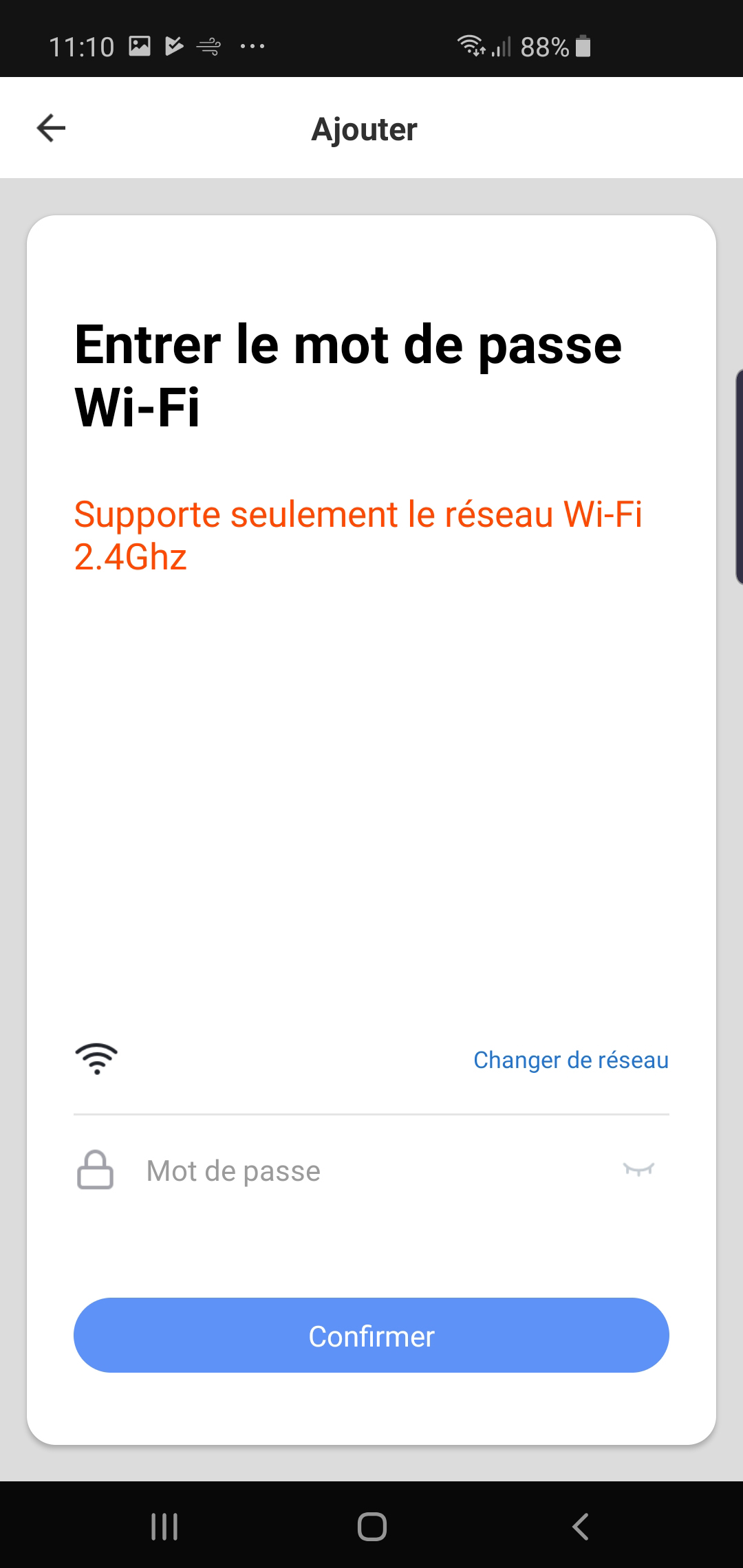Confirm with the Confirmer button
This screenshot has height=1568, width=743.
(371, 1336)
